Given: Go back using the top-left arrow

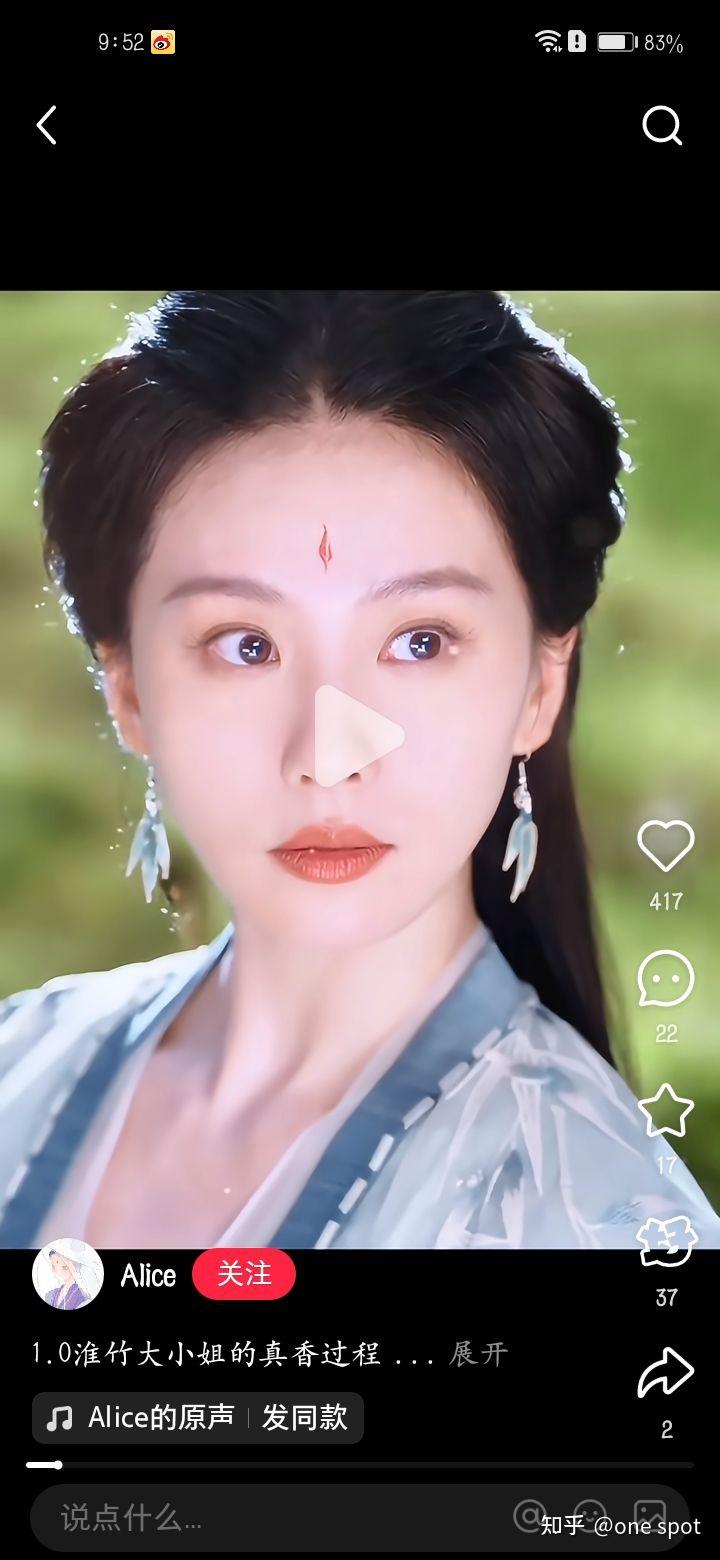Looking at the screenshot, I should 46,126.
